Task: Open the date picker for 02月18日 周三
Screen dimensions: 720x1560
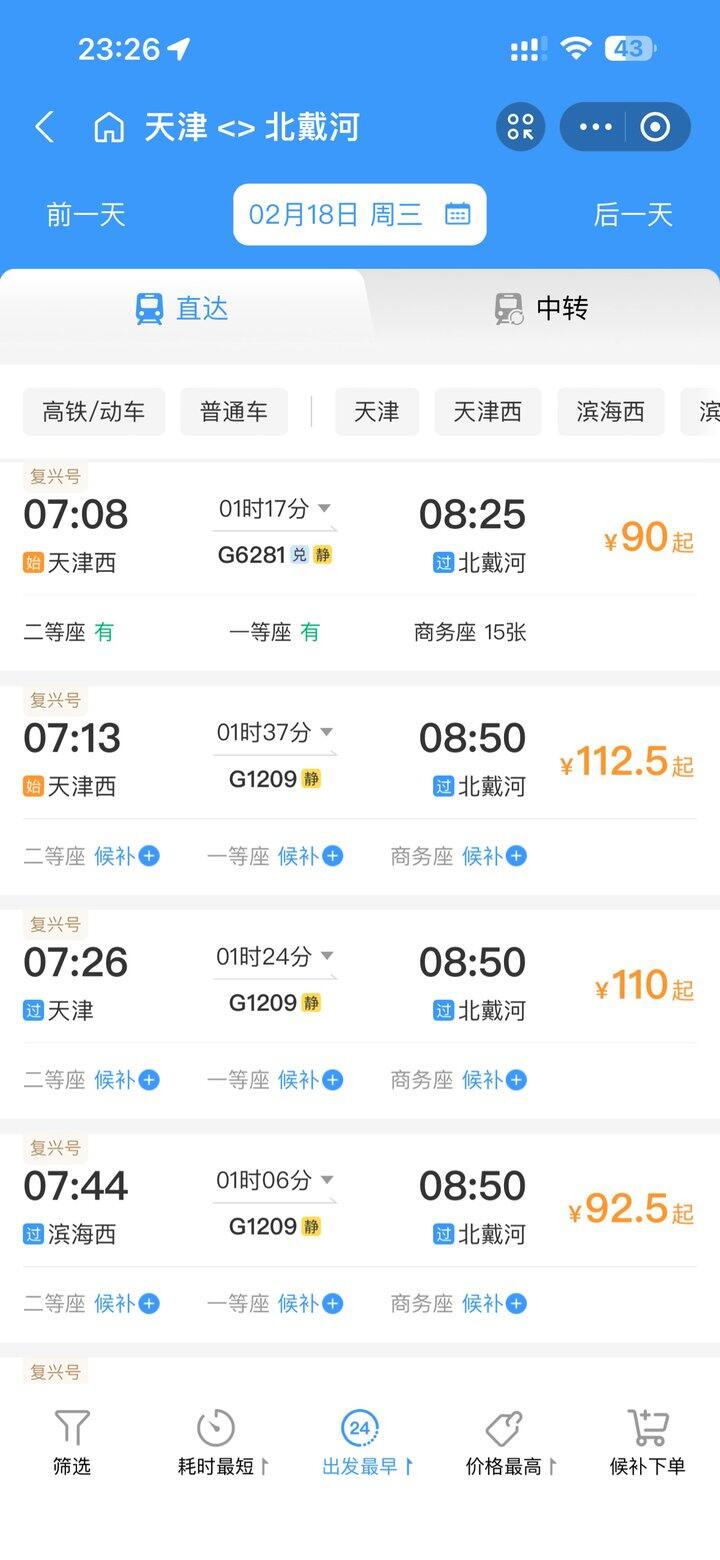Action: (x=359, y=214)
